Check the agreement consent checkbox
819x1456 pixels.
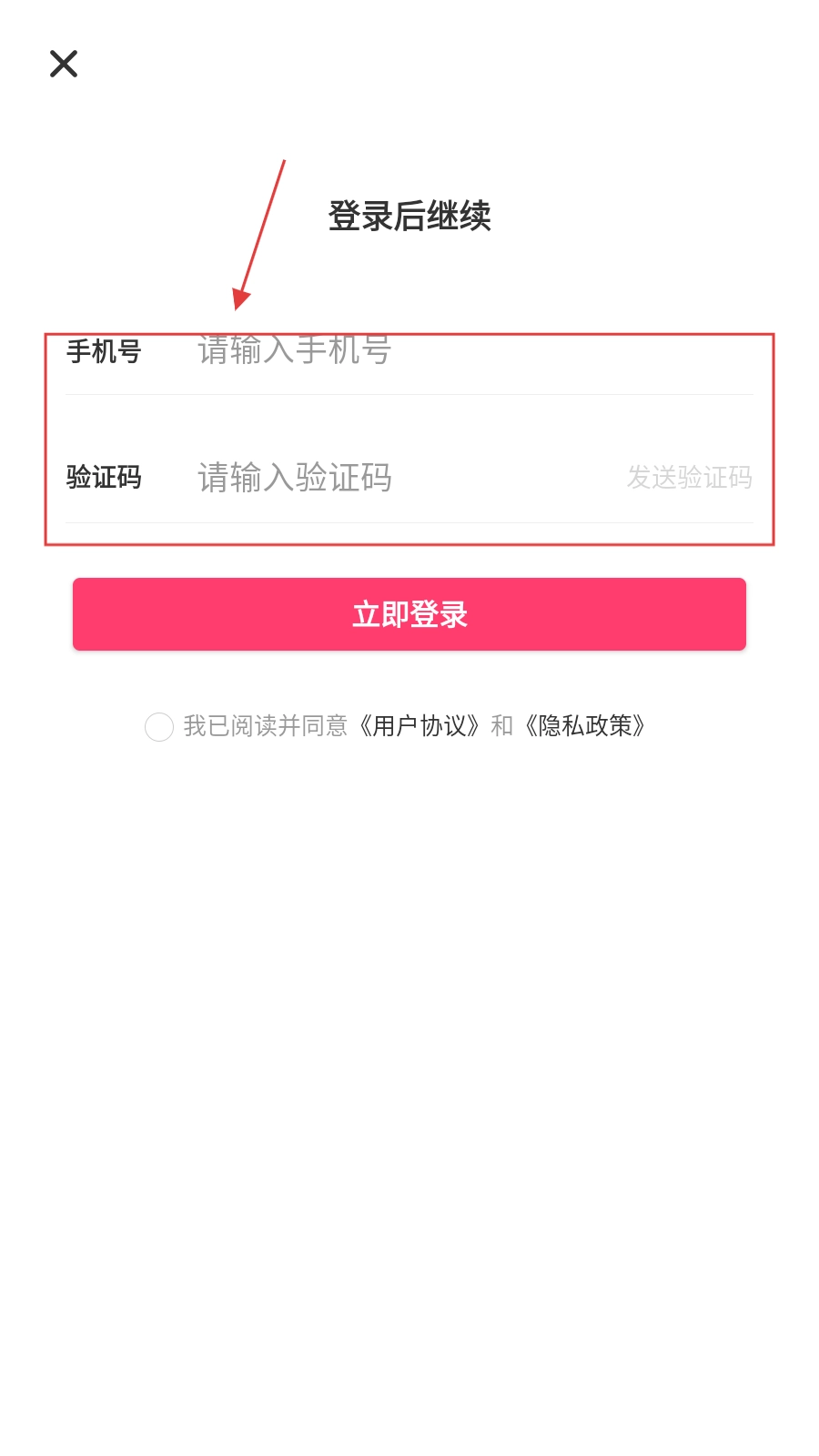(x=159, y=727)
